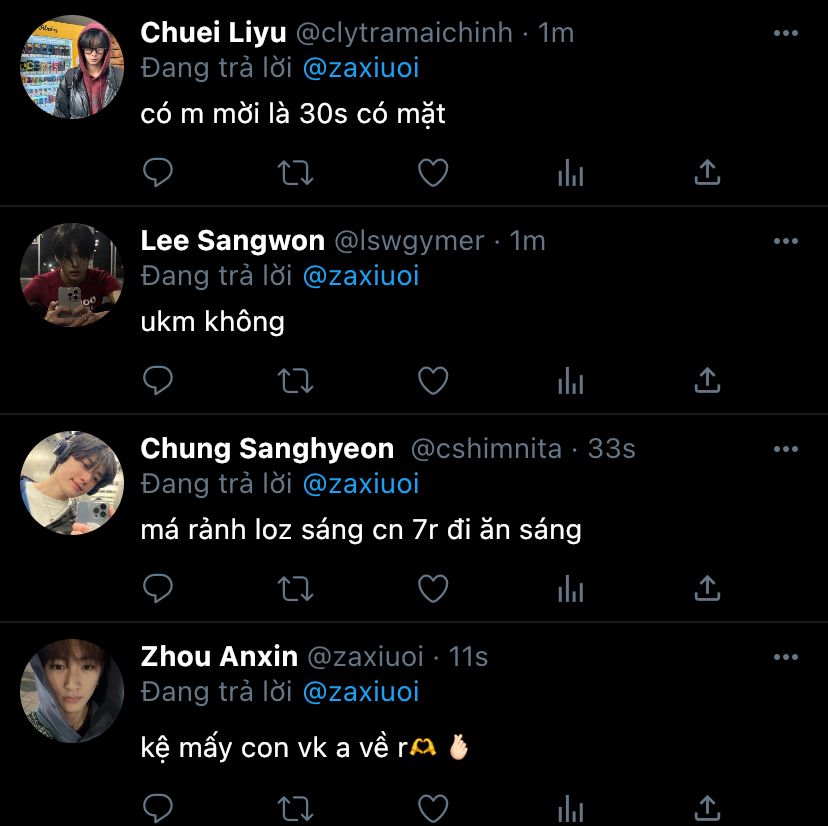The width and height of the screenshot is (828, 826).
Task: Like Chuei Liyu's reply
Action: click(x=432, y=173)
